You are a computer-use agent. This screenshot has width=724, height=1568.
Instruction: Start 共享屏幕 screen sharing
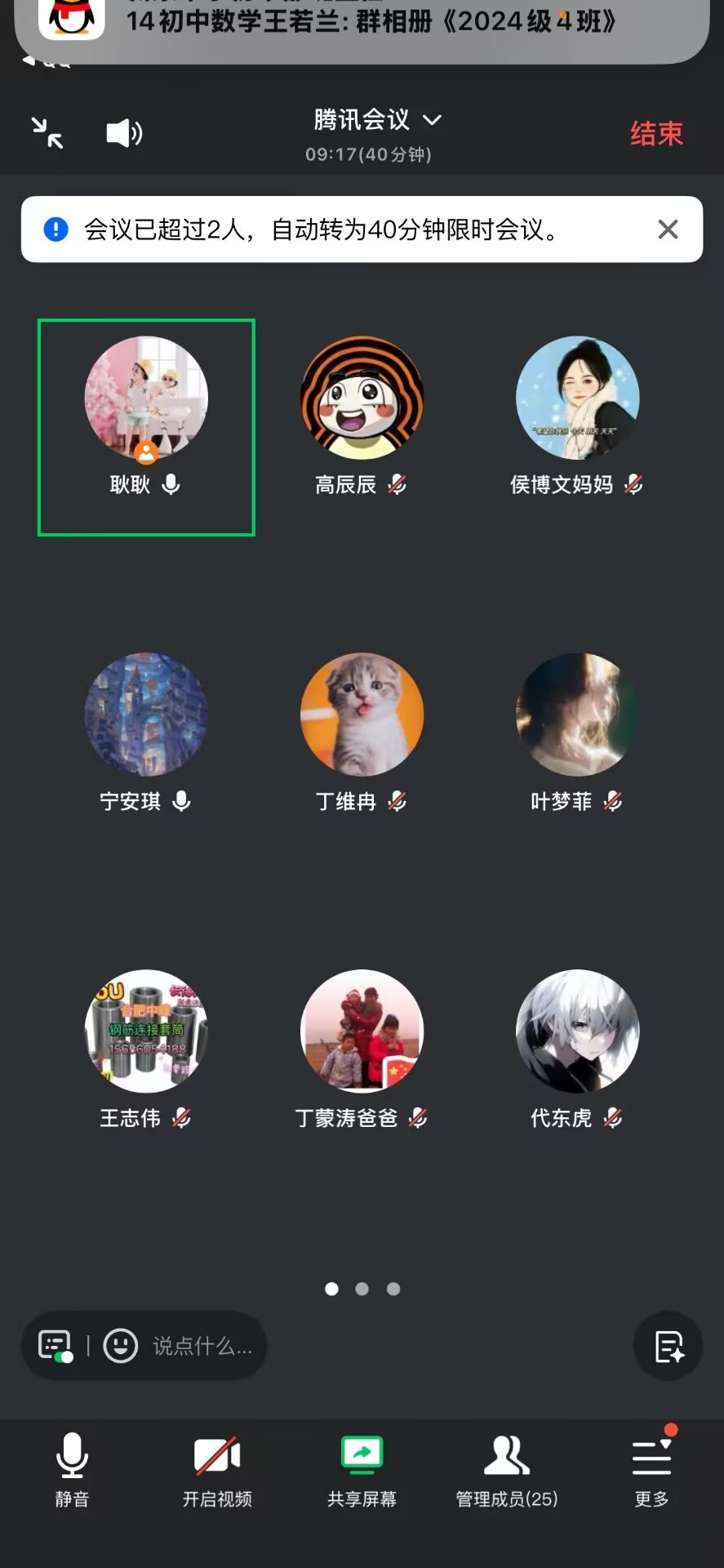pos(362,1470)
